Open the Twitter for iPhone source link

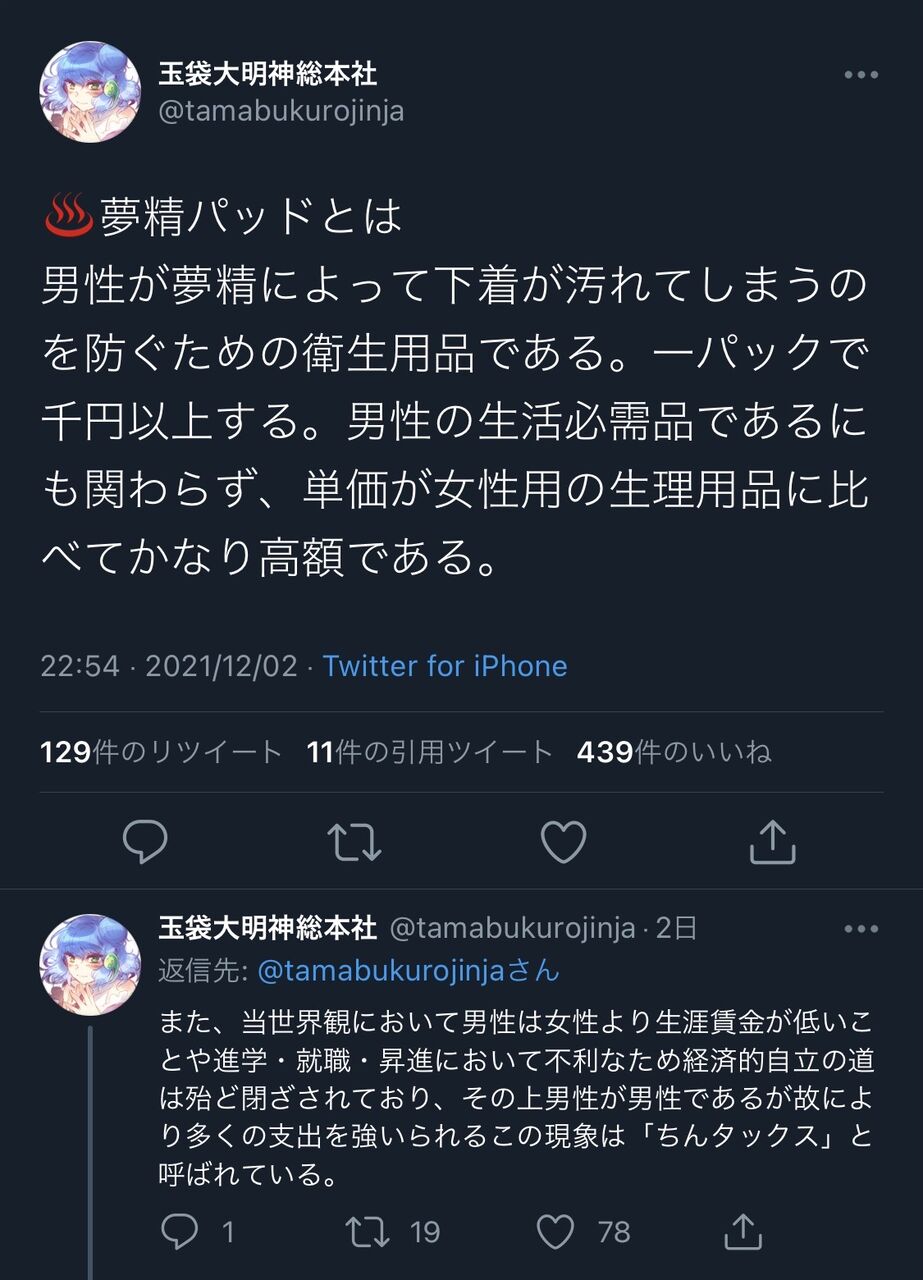445,666
